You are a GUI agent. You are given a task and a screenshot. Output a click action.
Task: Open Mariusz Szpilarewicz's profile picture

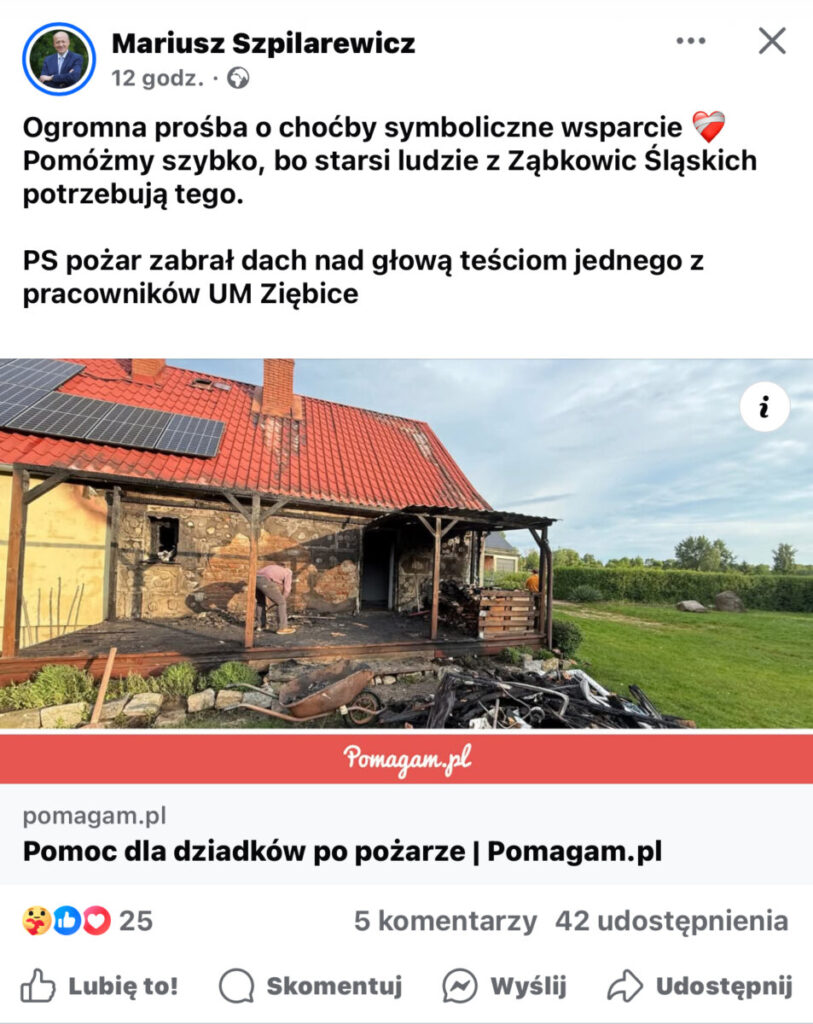tap(58, 59)
